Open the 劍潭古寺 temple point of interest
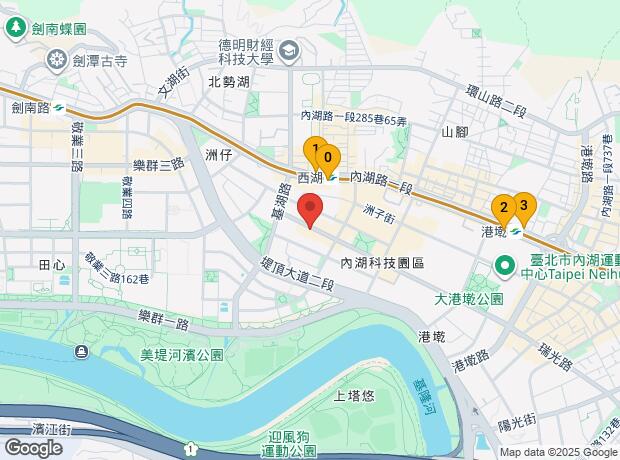 click(57, 61)
